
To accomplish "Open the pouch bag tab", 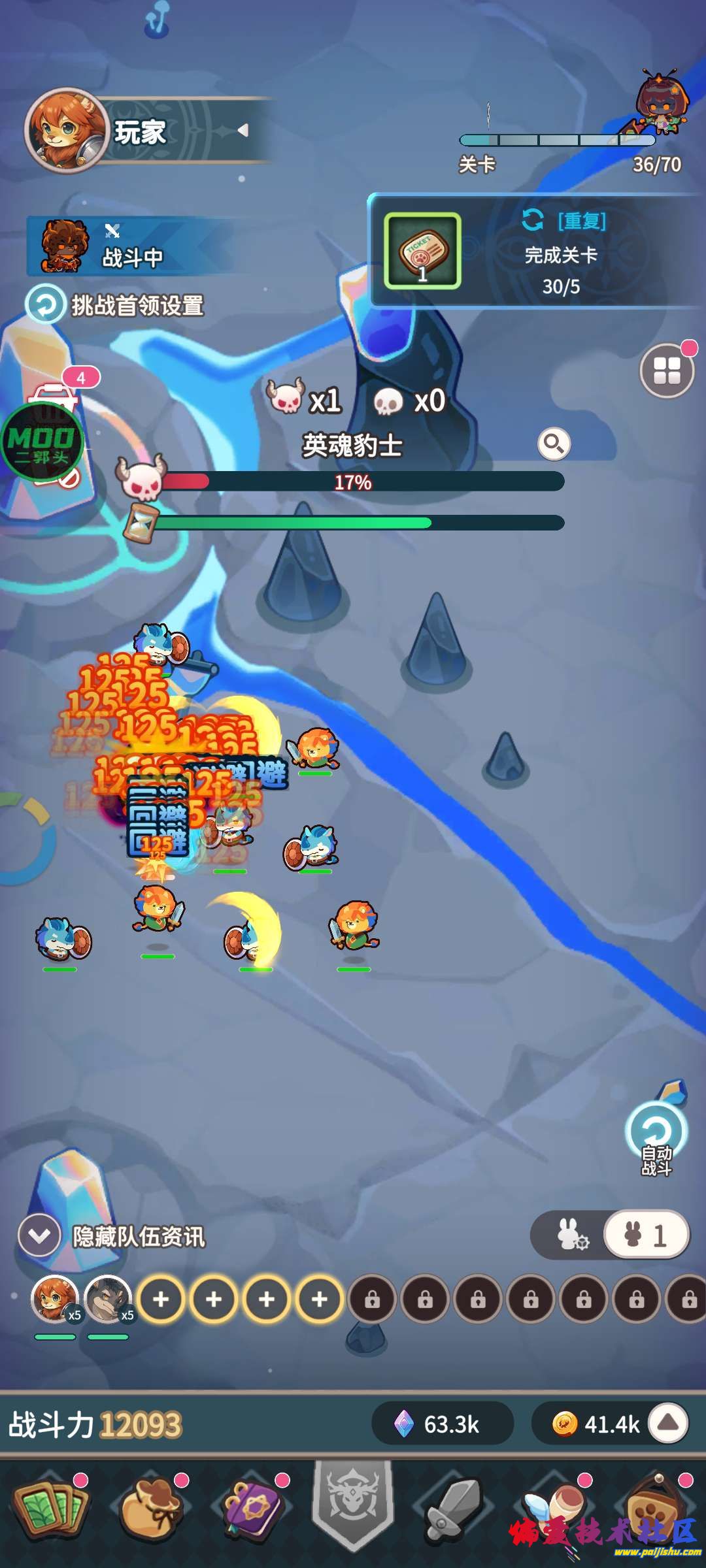I will pyautogui.click(x=152, y=1511).
